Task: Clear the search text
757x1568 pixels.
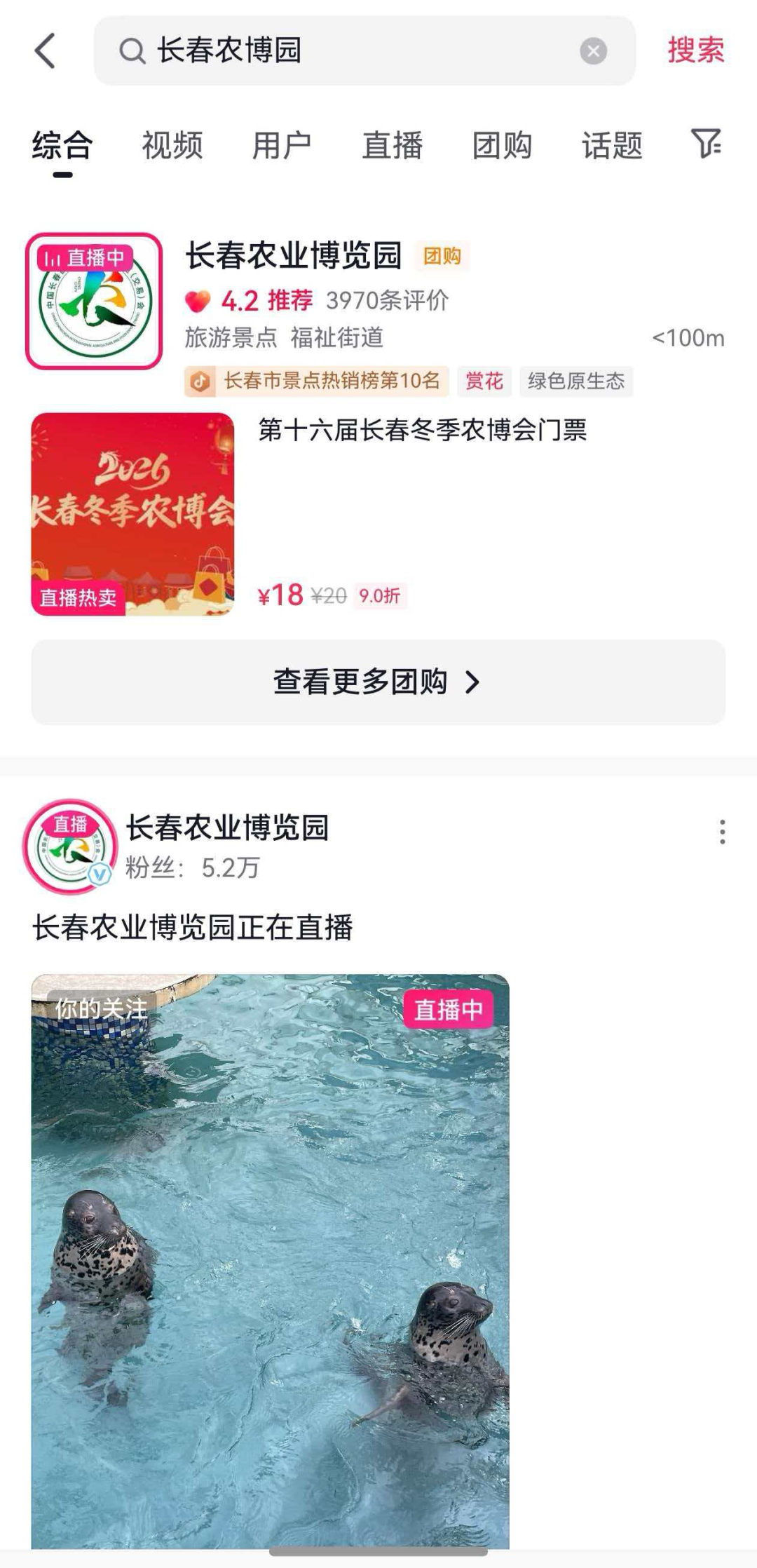Action: point(593,50)
